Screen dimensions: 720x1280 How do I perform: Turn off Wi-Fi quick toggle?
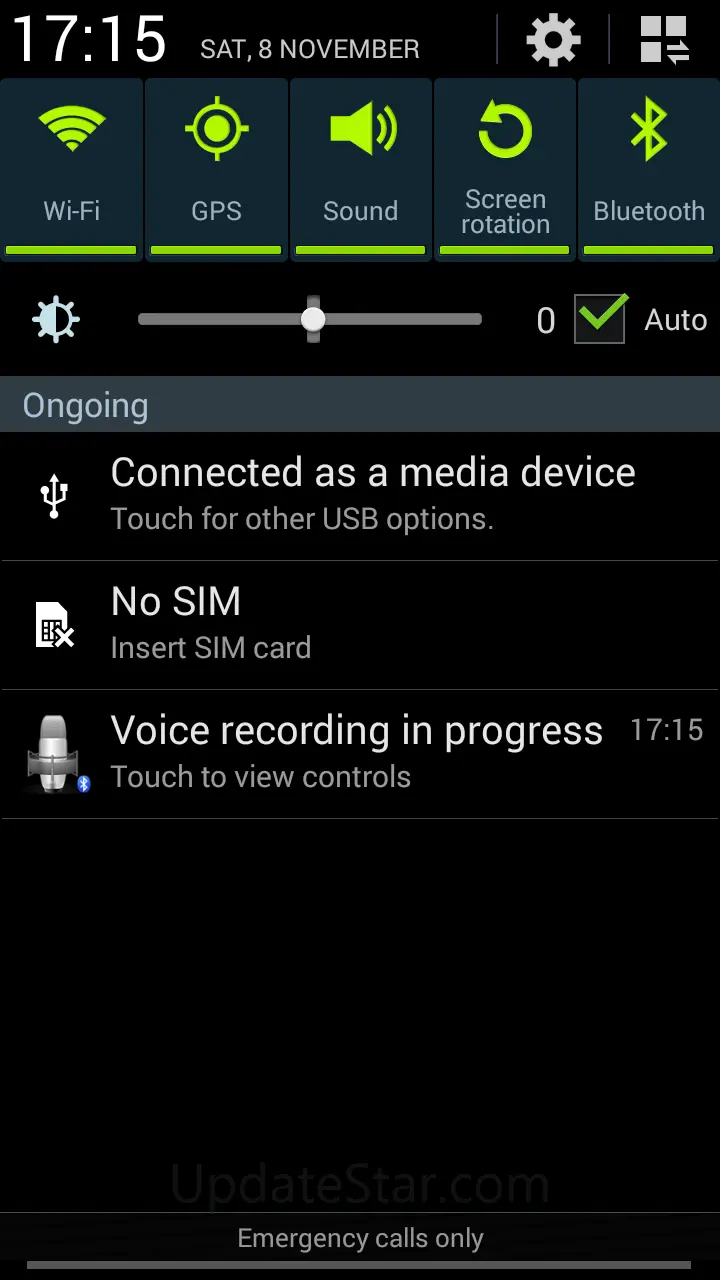pyautogui.click(x=72, y=169)
